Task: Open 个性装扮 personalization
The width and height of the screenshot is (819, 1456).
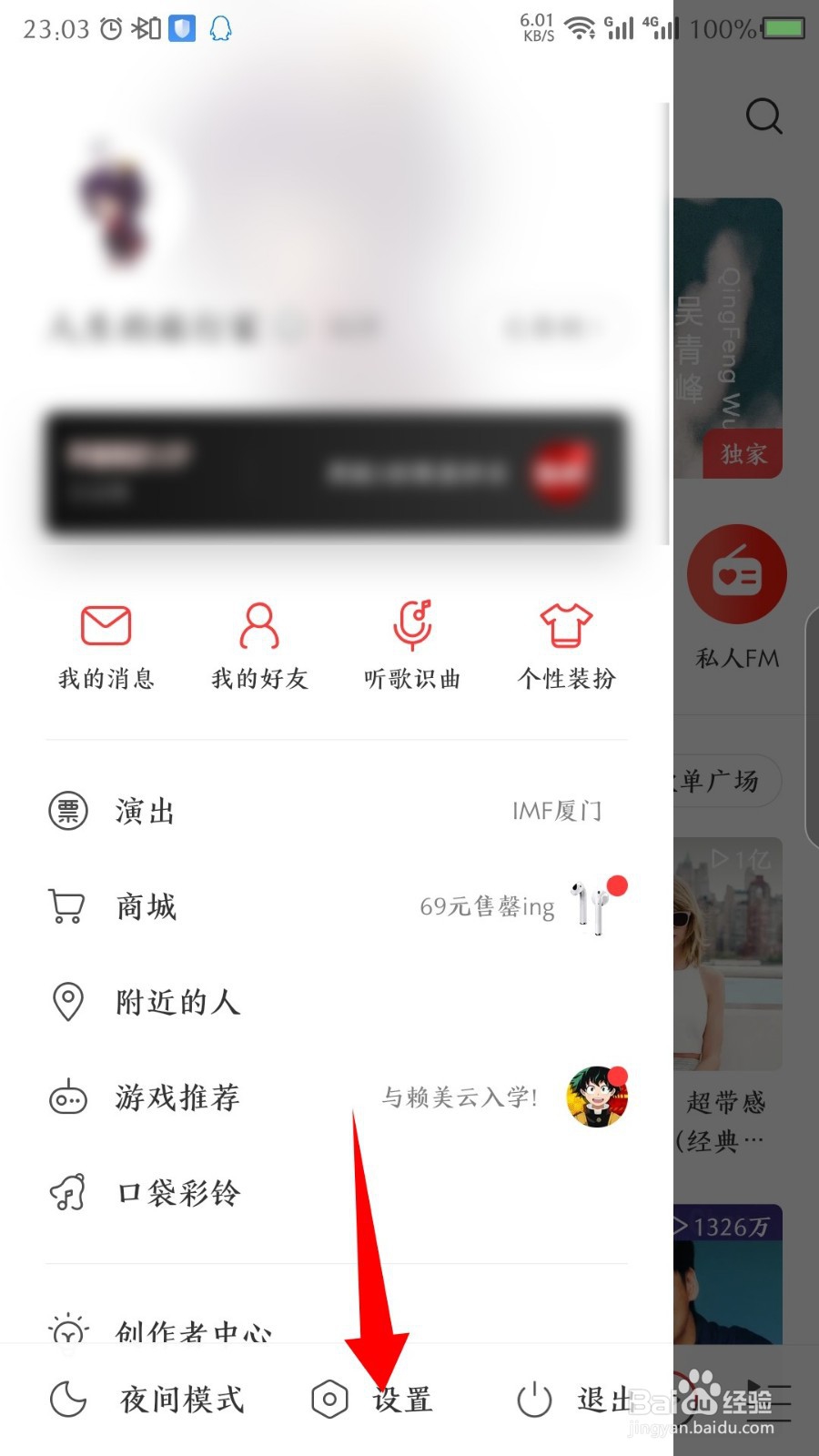Action: (566, 646)
